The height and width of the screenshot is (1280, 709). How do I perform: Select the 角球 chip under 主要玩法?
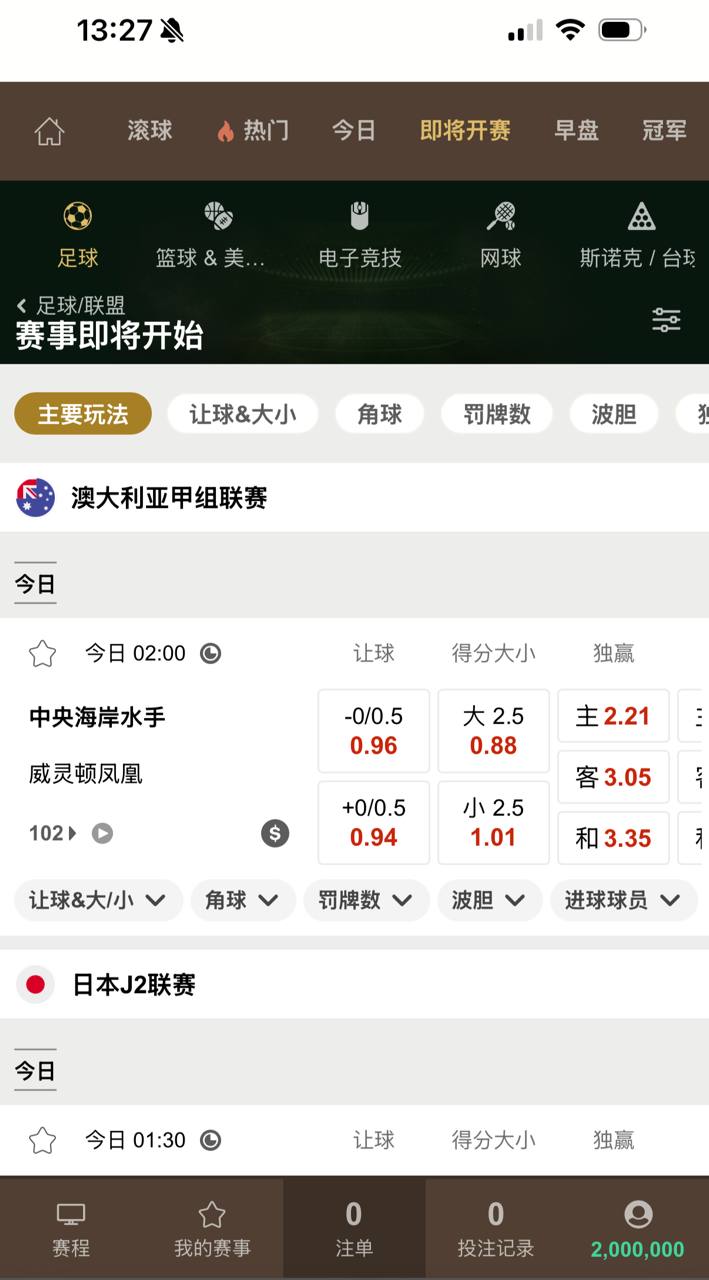point(380,414)
